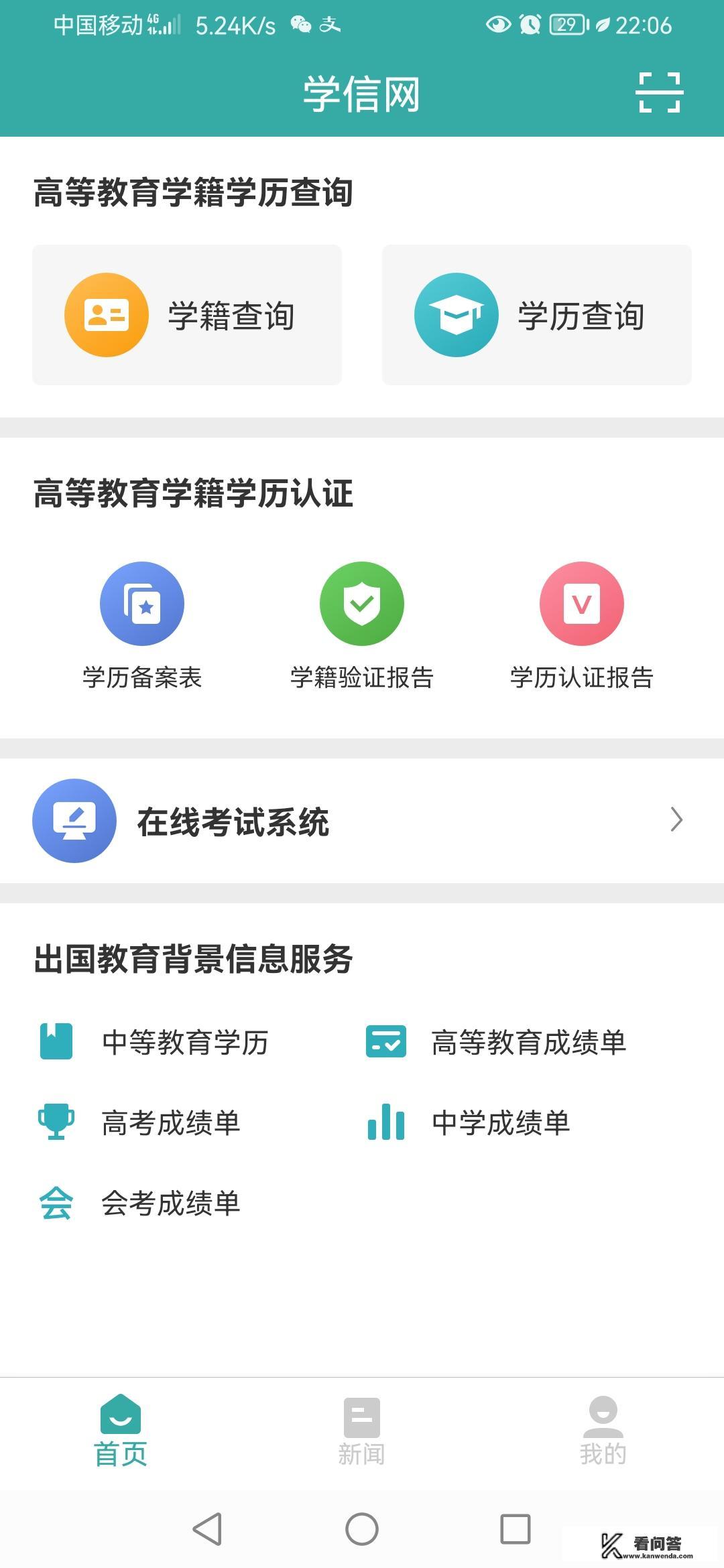Tap the green shield 学籍验证报告 icon
The width and height of the screenshot is (724, 1568).
(x=361, y=603)
